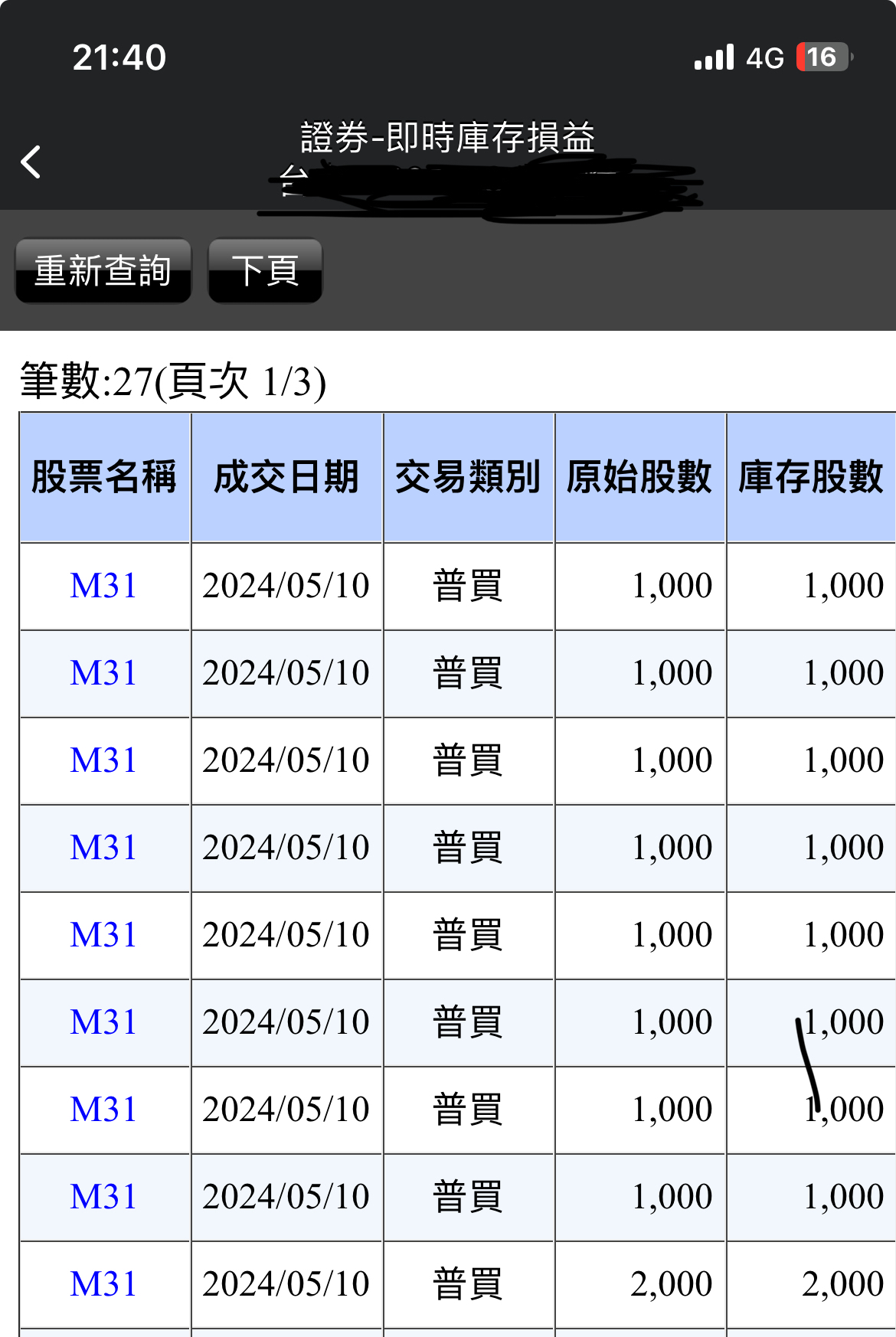The image size is (896, 1337).
Task: Tap the back chevron icon
Action: click(x=32, y=163)
